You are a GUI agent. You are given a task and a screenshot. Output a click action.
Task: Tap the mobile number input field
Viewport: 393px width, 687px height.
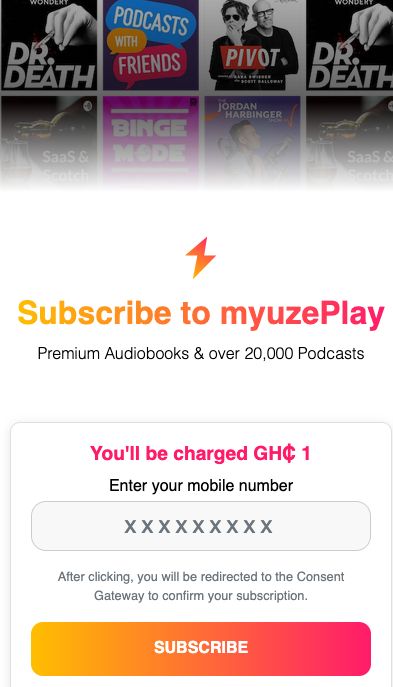pos(201,526)
